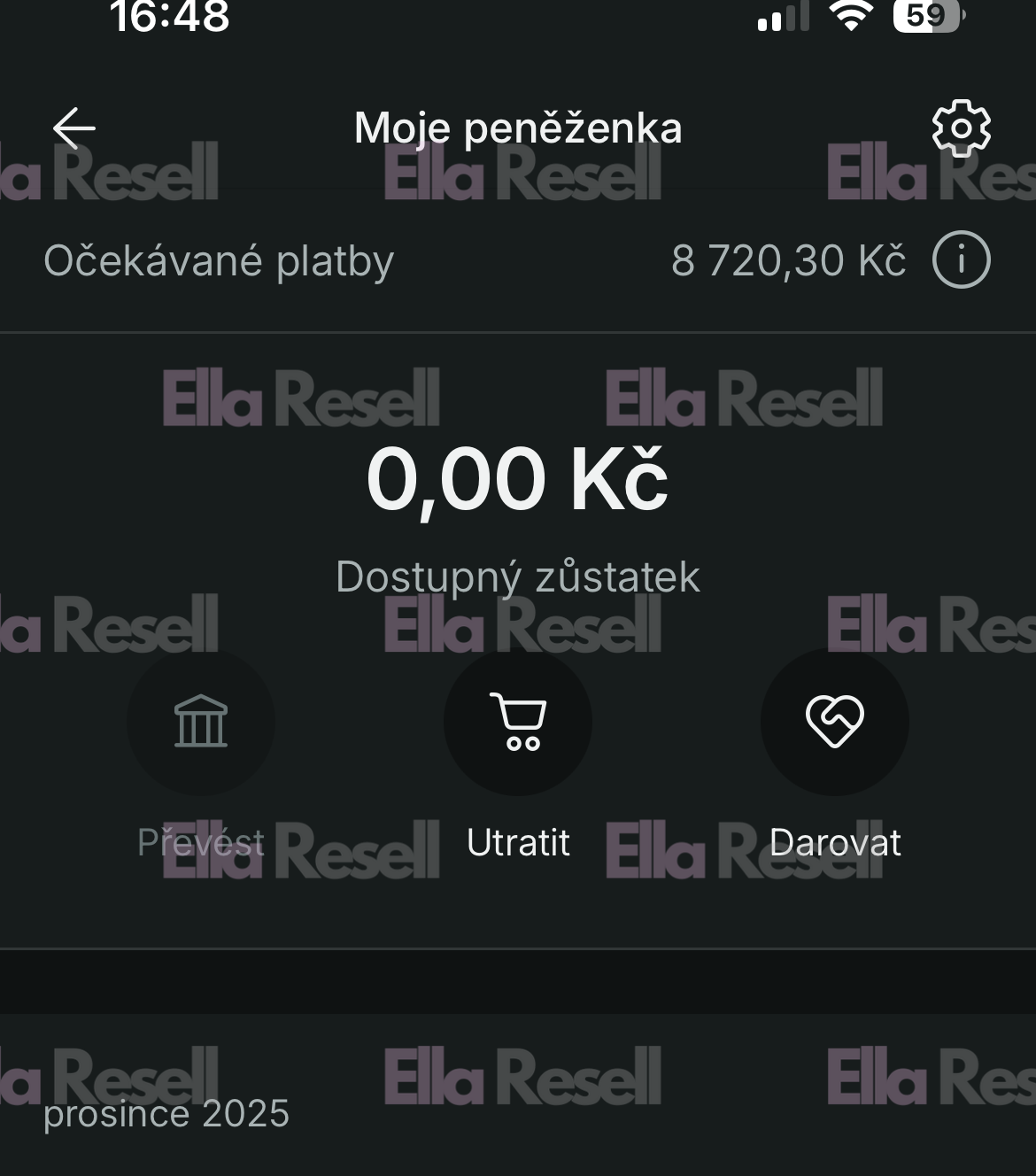Open wallet settings gear

click(961, 129)
